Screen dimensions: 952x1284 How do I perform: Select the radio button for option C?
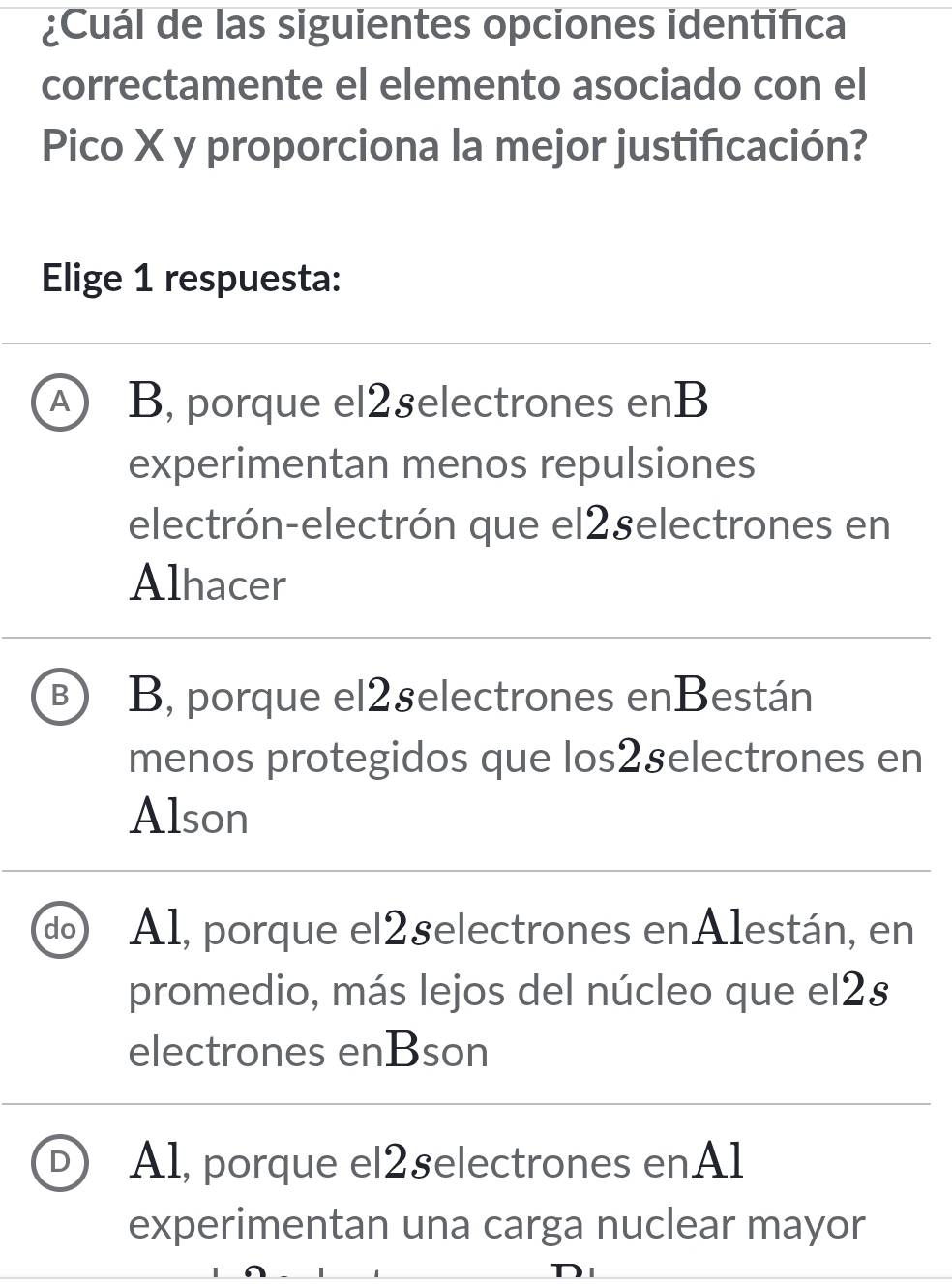(59, 931)
